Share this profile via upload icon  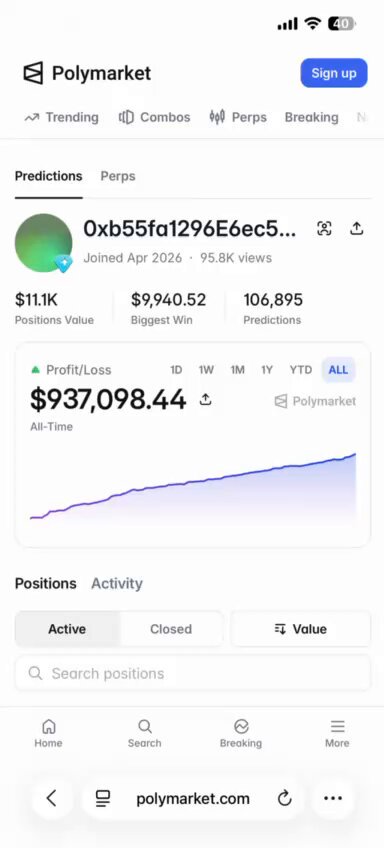(356, 229)
